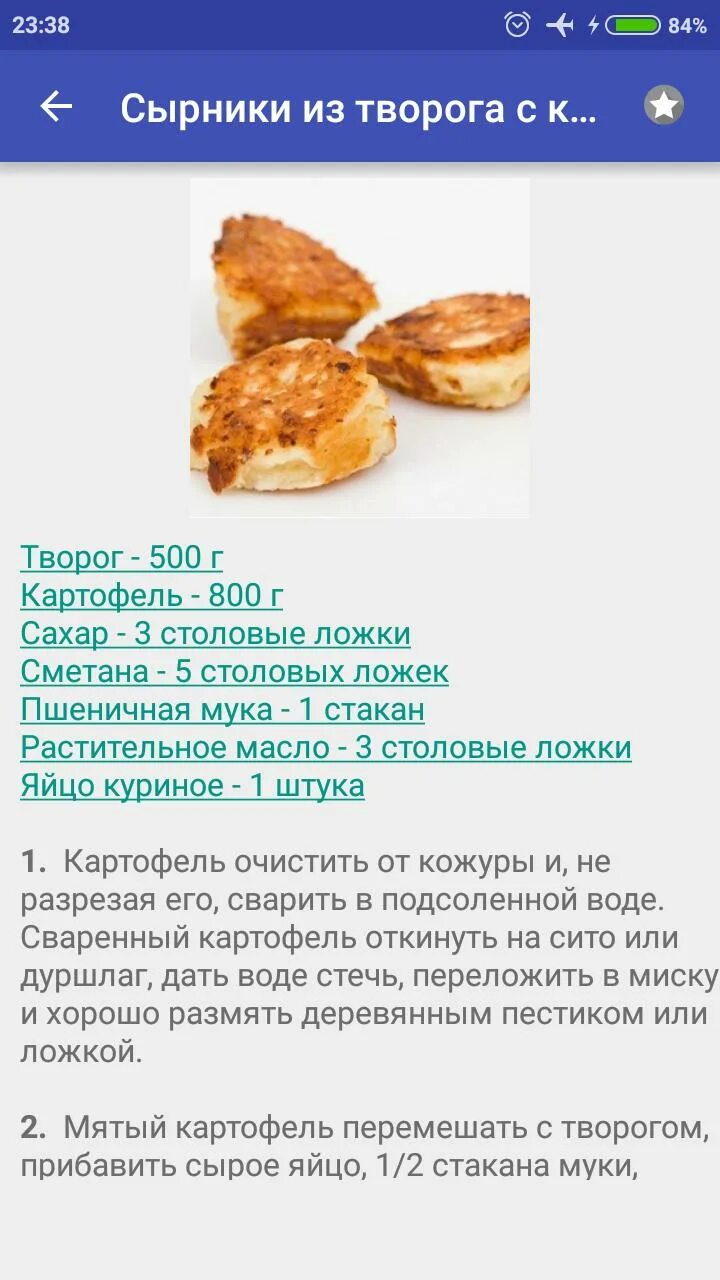Open the Картофель - 800 г link
Image resolution: width=720 pixels, height=1280 pixels.
[151, 596]
